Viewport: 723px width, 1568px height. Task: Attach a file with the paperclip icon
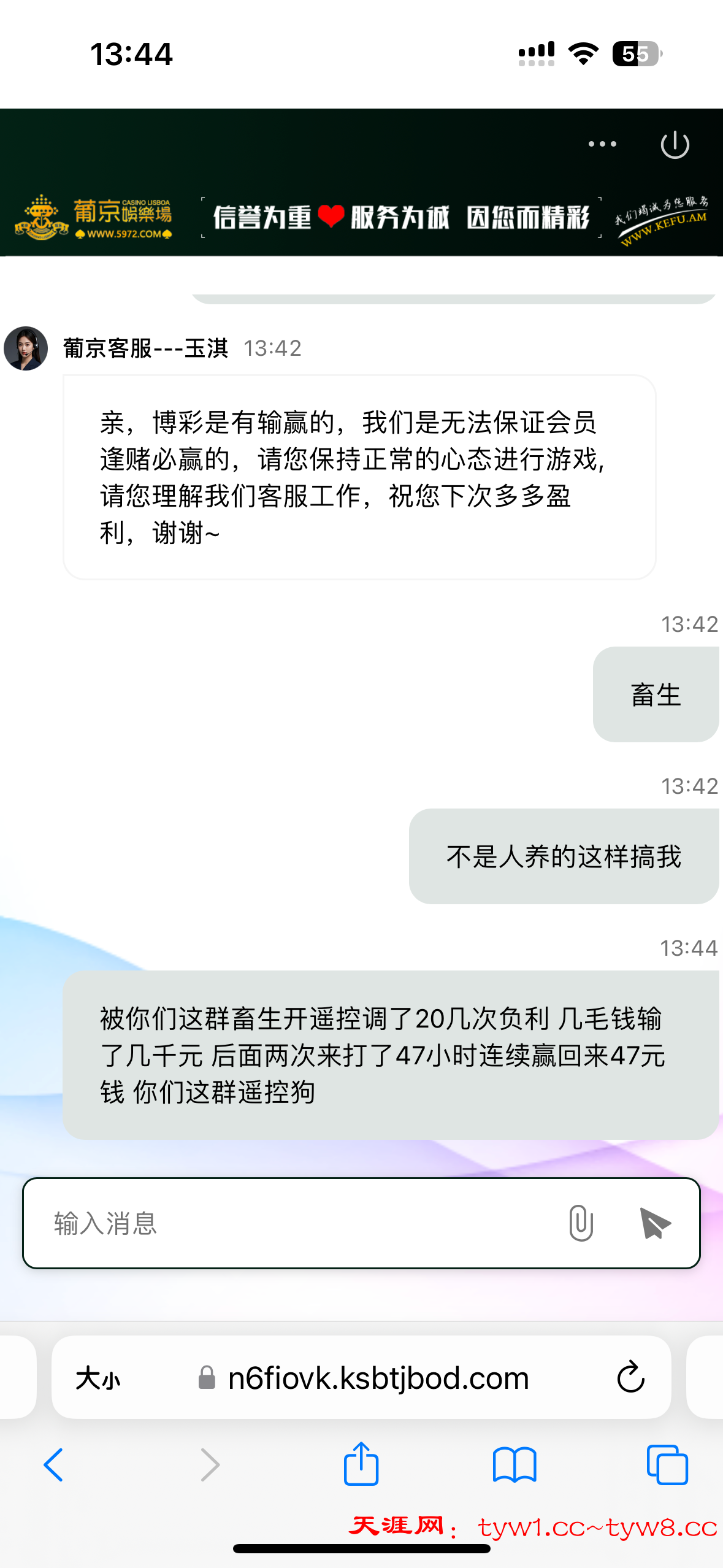(580, 1223)
